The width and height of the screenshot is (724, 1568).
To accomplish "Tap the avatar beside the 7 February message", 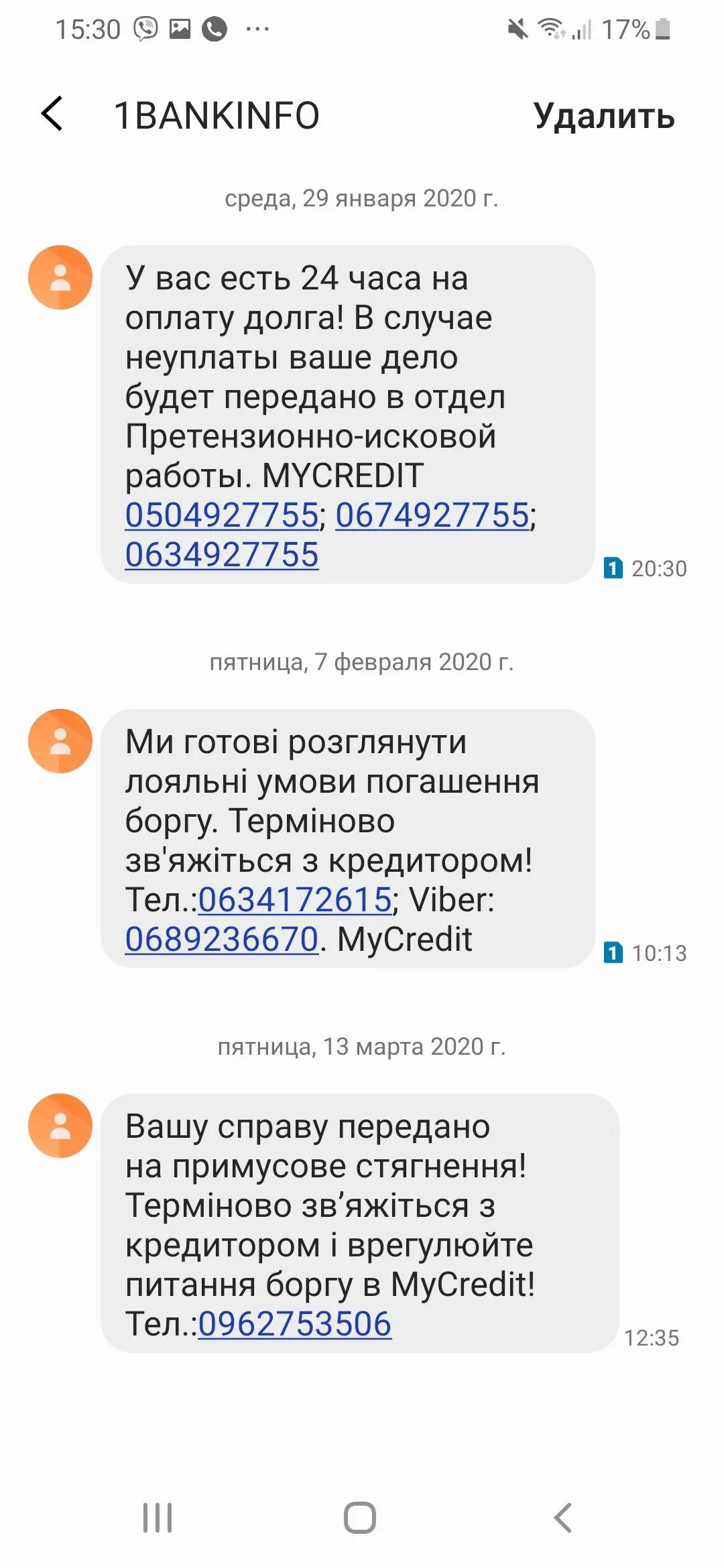I will (x=60, y=741).
